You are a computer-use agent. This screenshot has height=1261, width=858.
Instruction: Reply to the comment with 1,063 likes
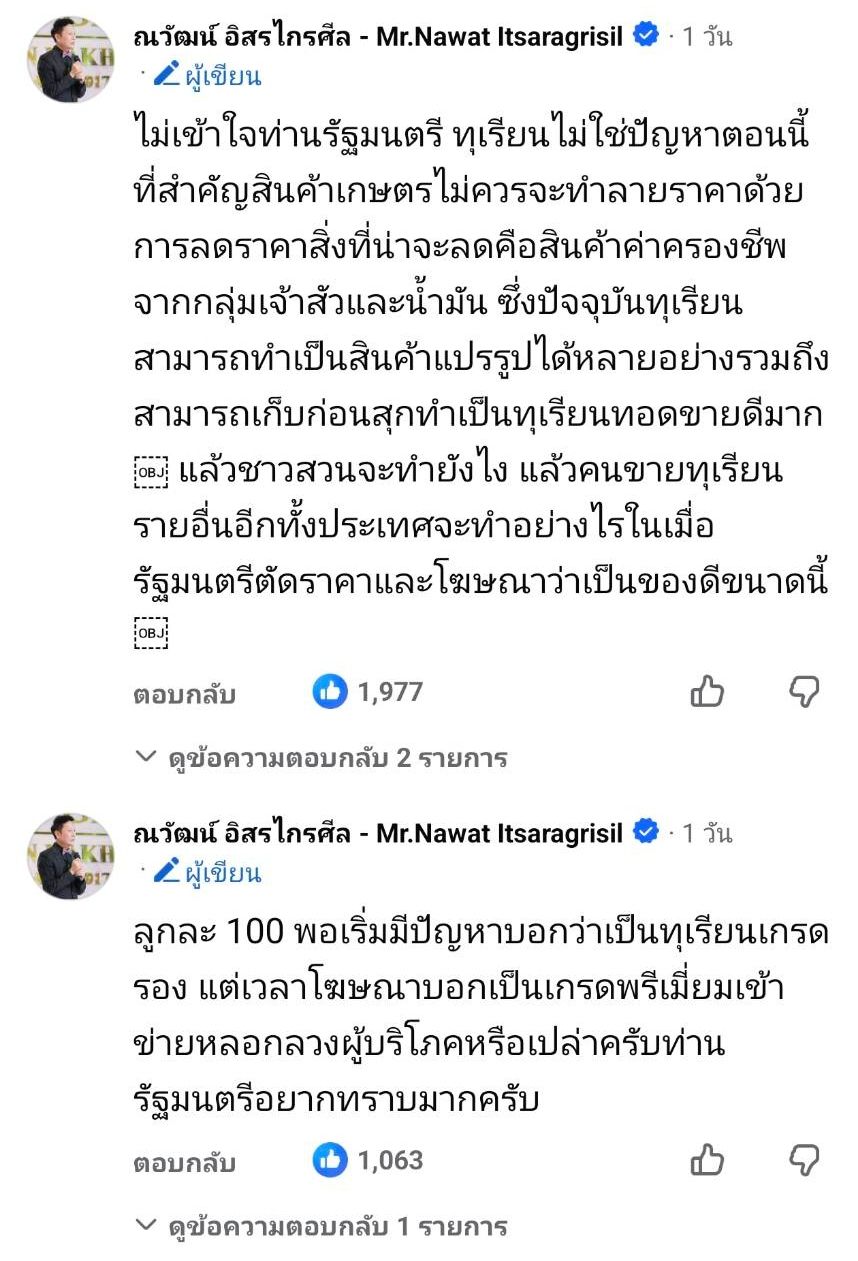click(x=184, y=1162)
